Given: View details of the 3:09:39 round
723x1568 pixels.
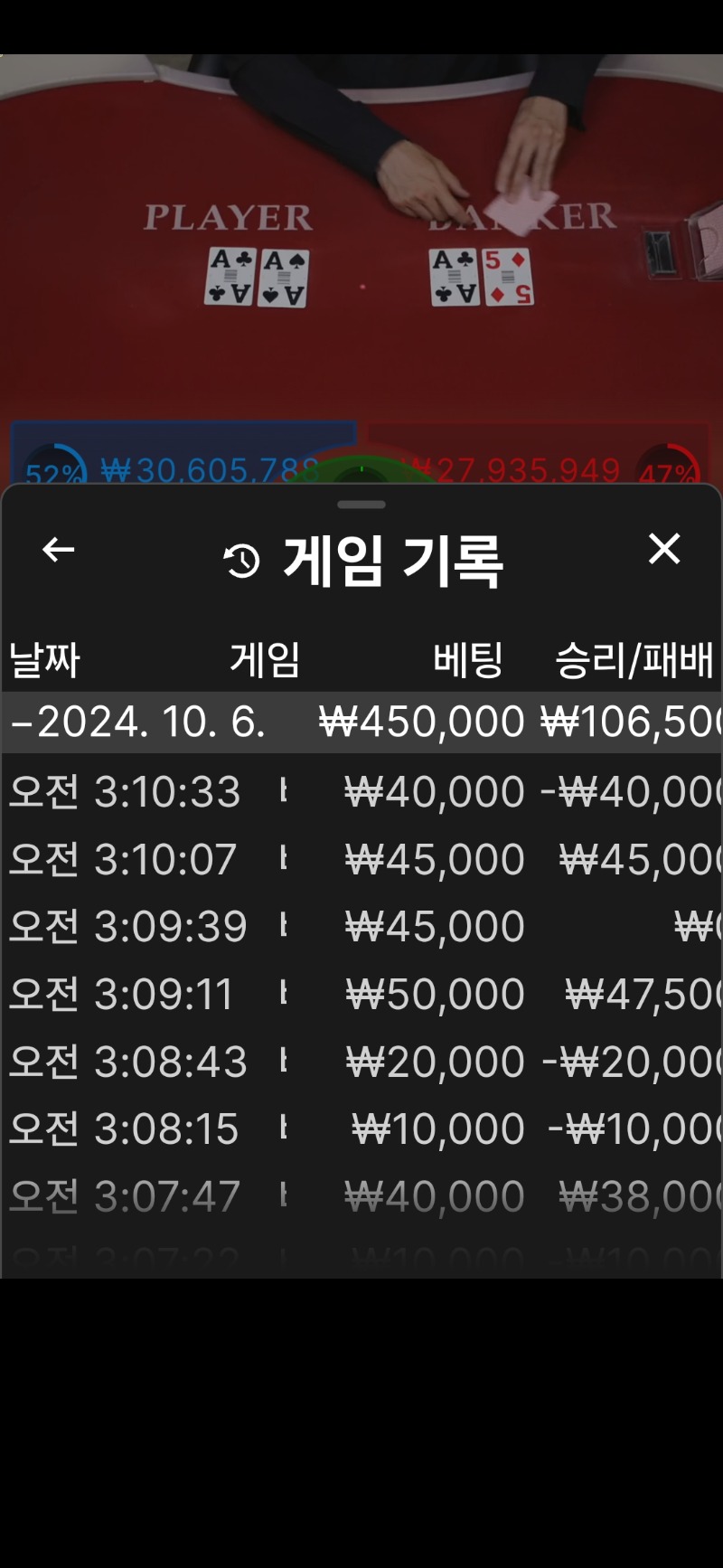Looking at the screenshot, I should [x=361, y=926].
